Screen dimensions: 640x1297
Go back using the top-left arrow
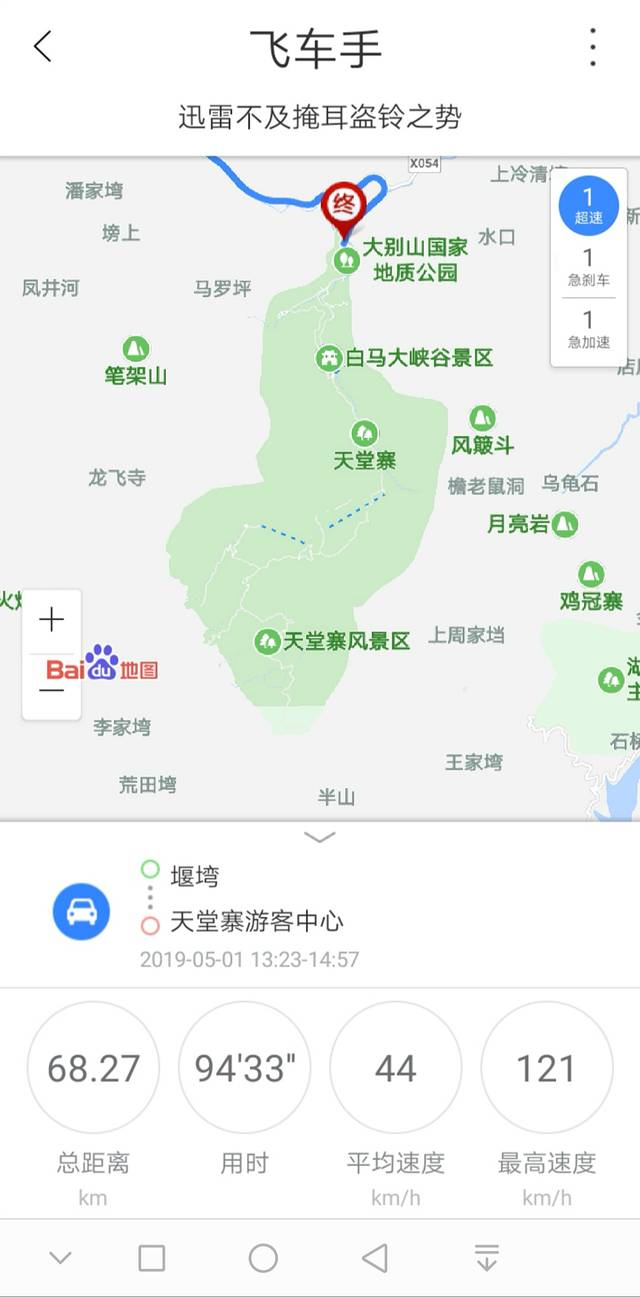[42, 47]
